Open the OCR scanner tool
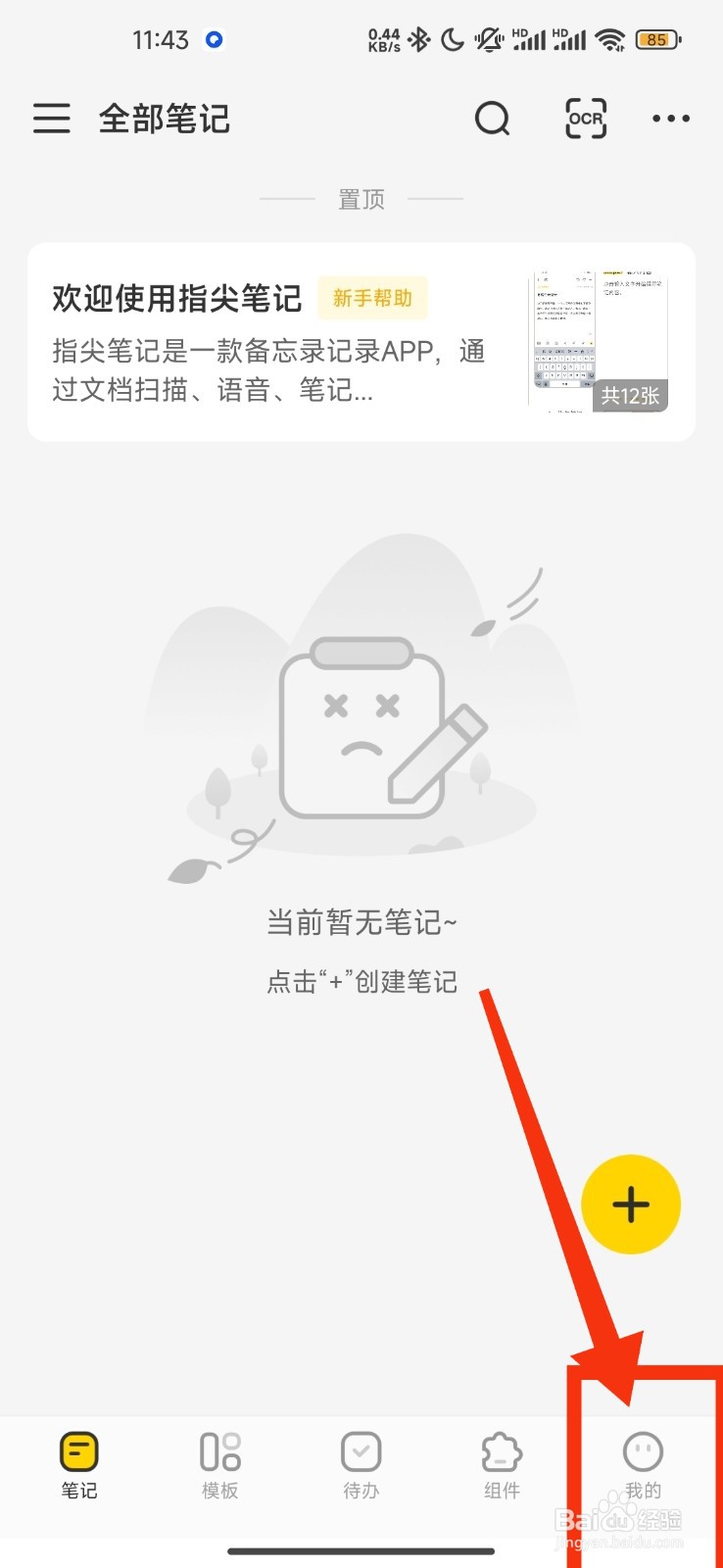 (x=584, y=119)
